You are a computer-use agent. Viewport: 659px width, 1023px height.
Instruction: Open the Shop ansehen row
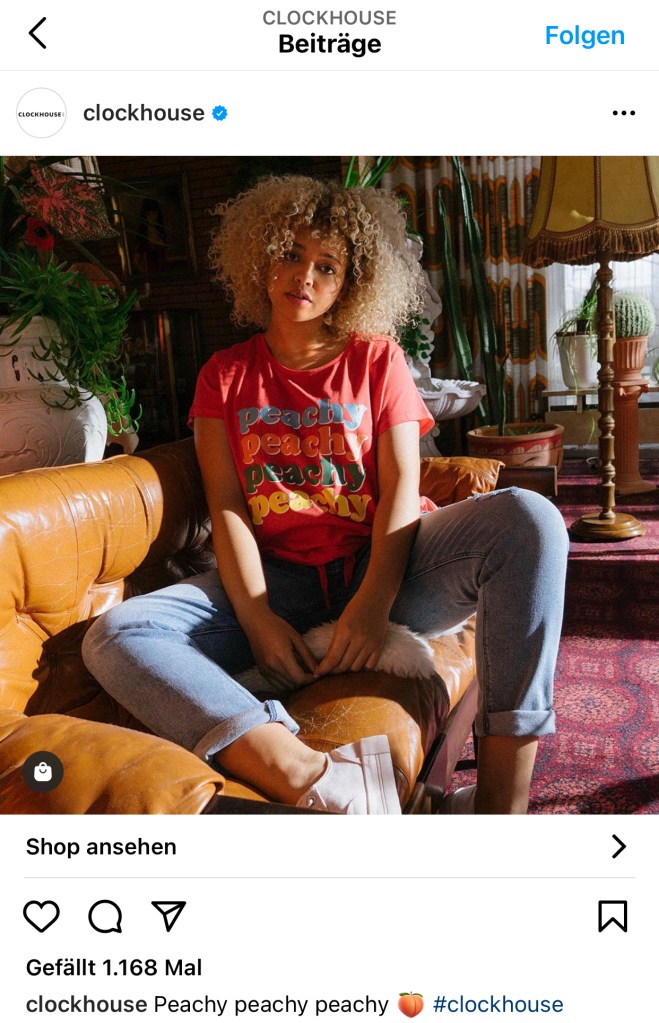tap(329, 847)
